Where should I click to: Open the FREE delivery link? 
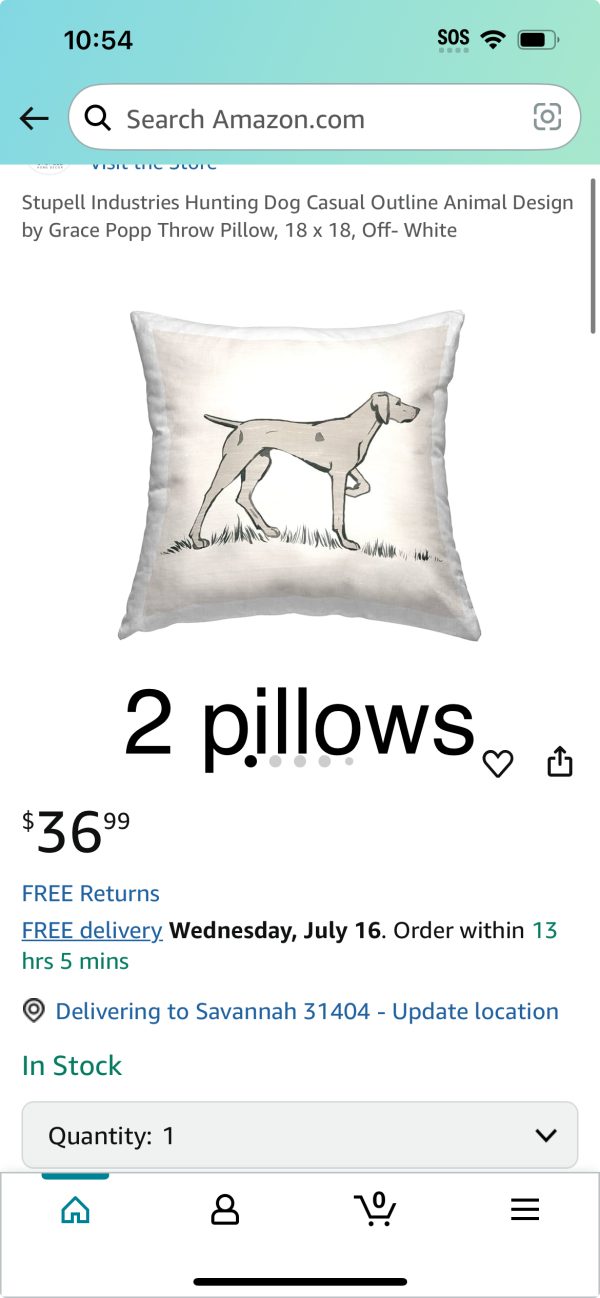tap(92, 930)
